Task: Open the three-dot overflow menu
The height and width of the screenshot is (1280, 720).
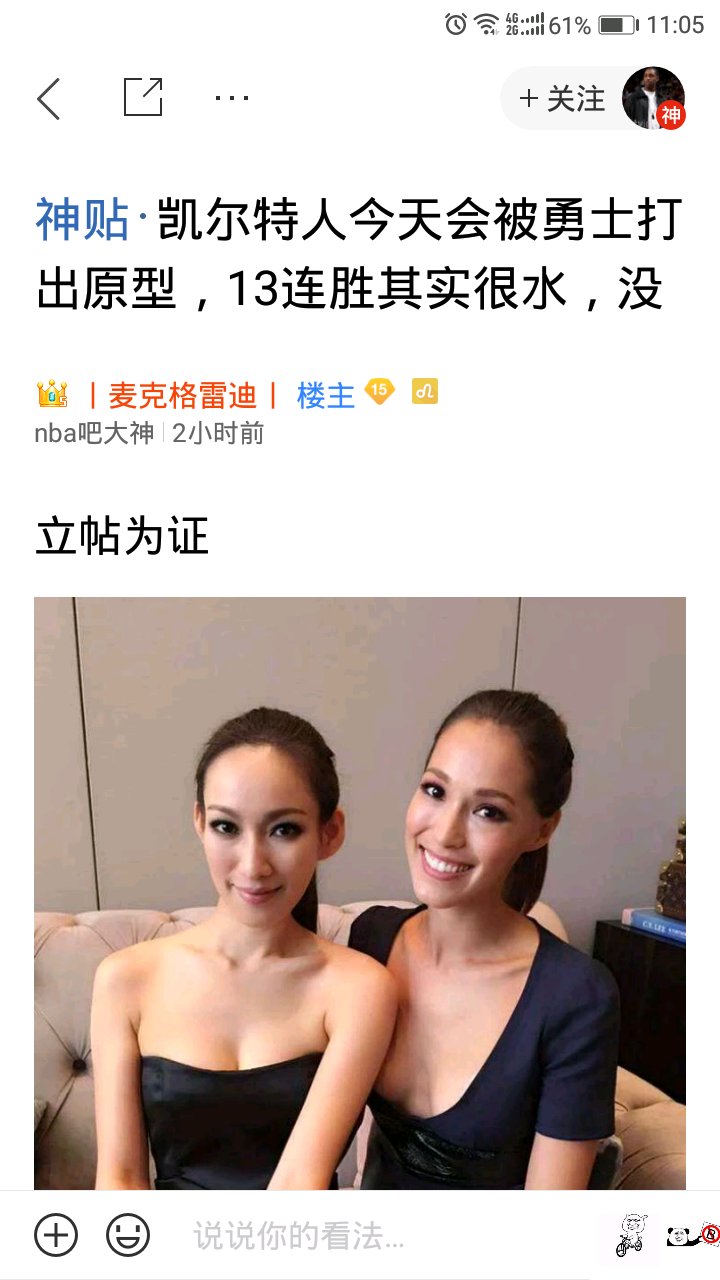Action: (x=232, y=98)
